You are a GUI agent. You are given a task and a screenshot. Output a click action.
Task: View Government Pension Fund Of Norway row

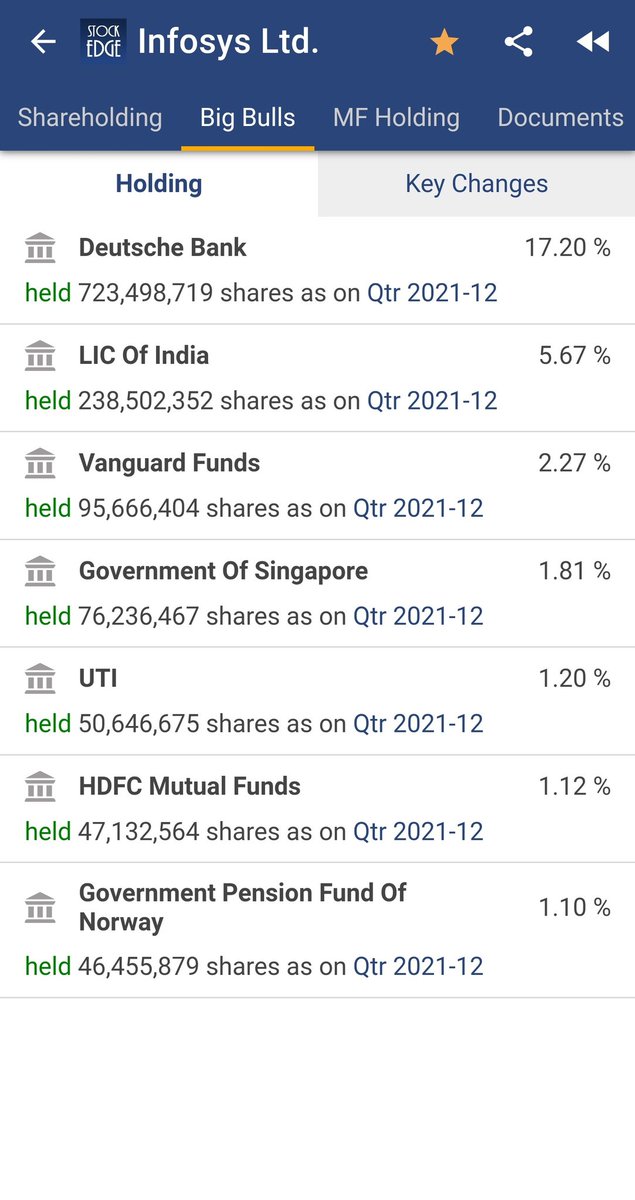coord(317,930)
